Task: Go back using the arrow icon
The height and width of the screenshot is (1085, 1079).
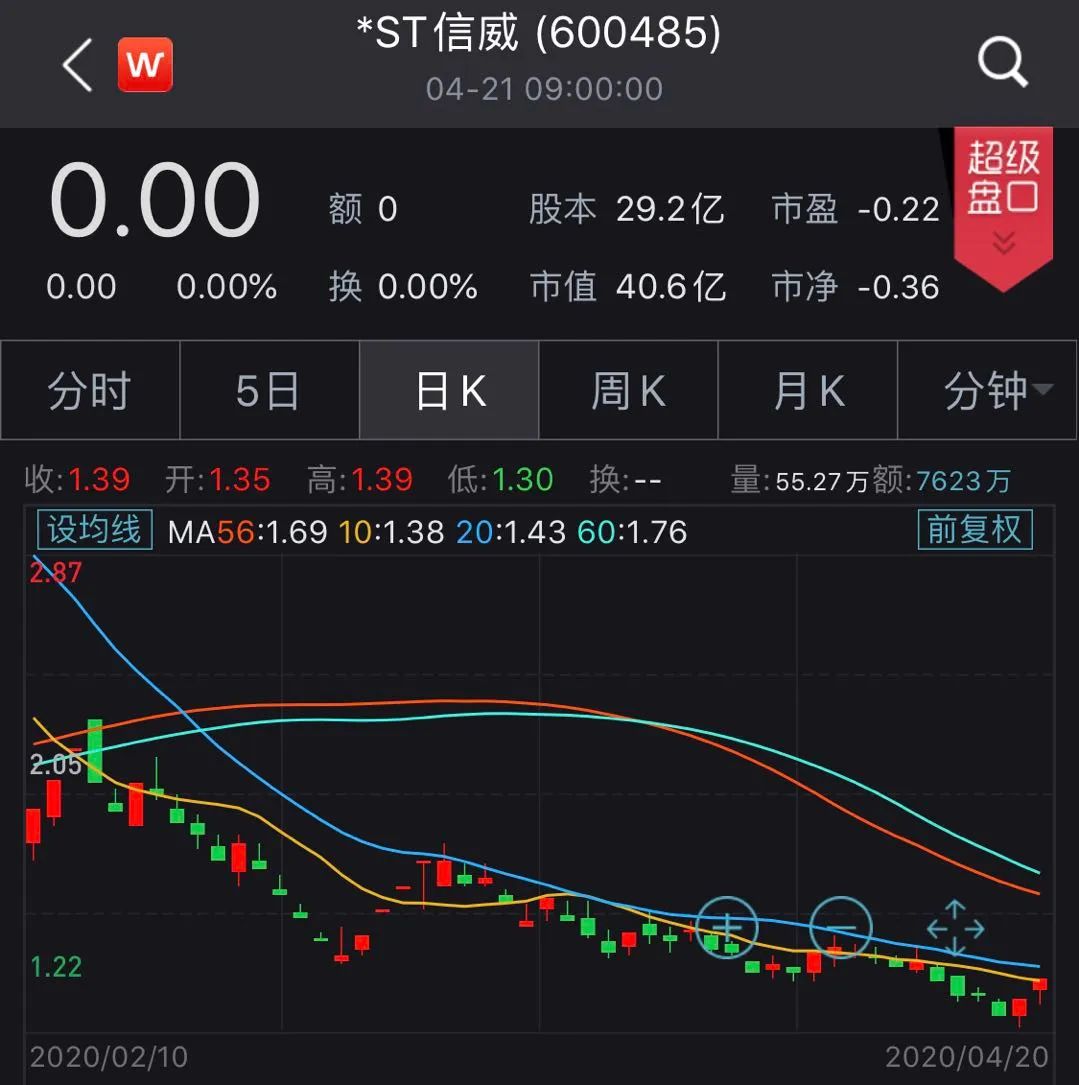Action: pos(78,66)
